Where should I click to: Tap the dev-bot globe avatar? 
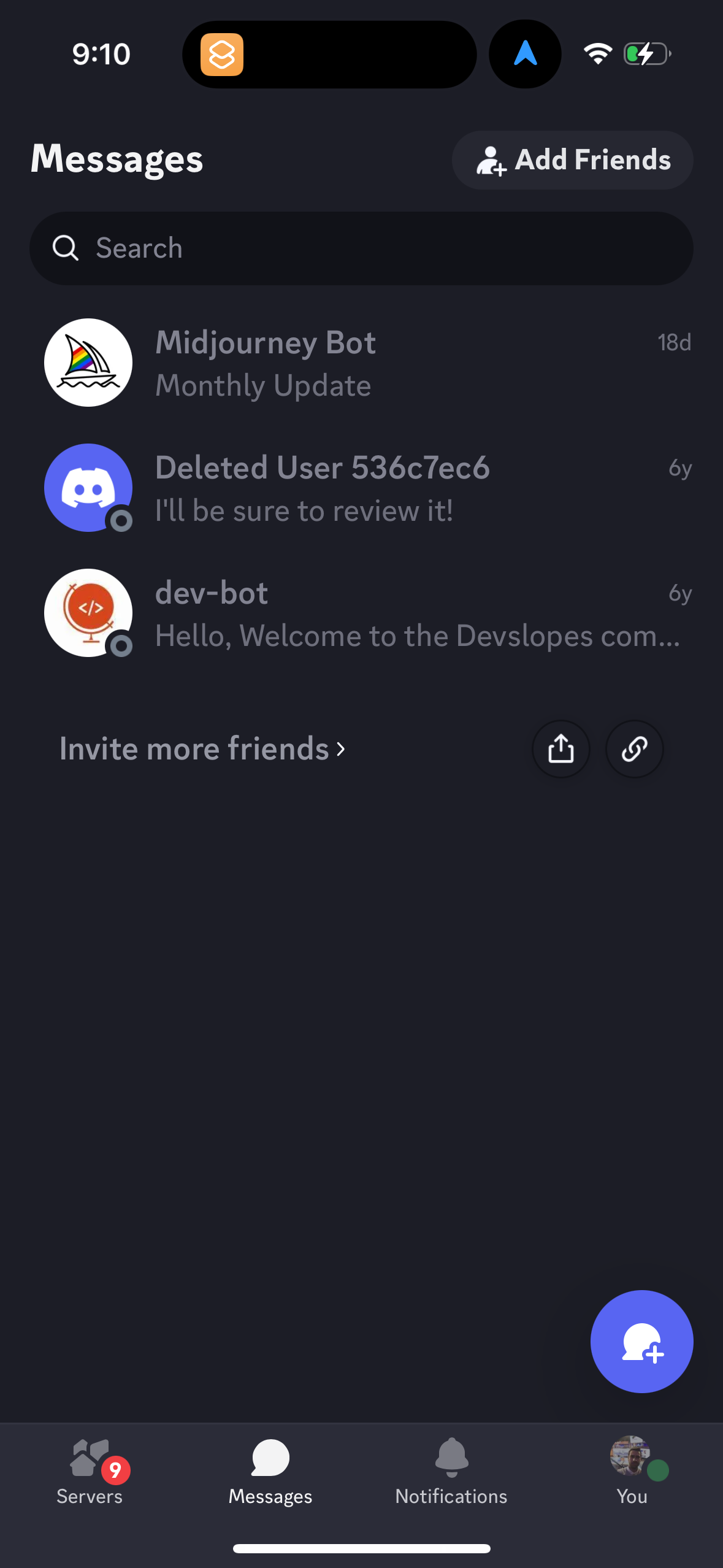coord(88,613)
